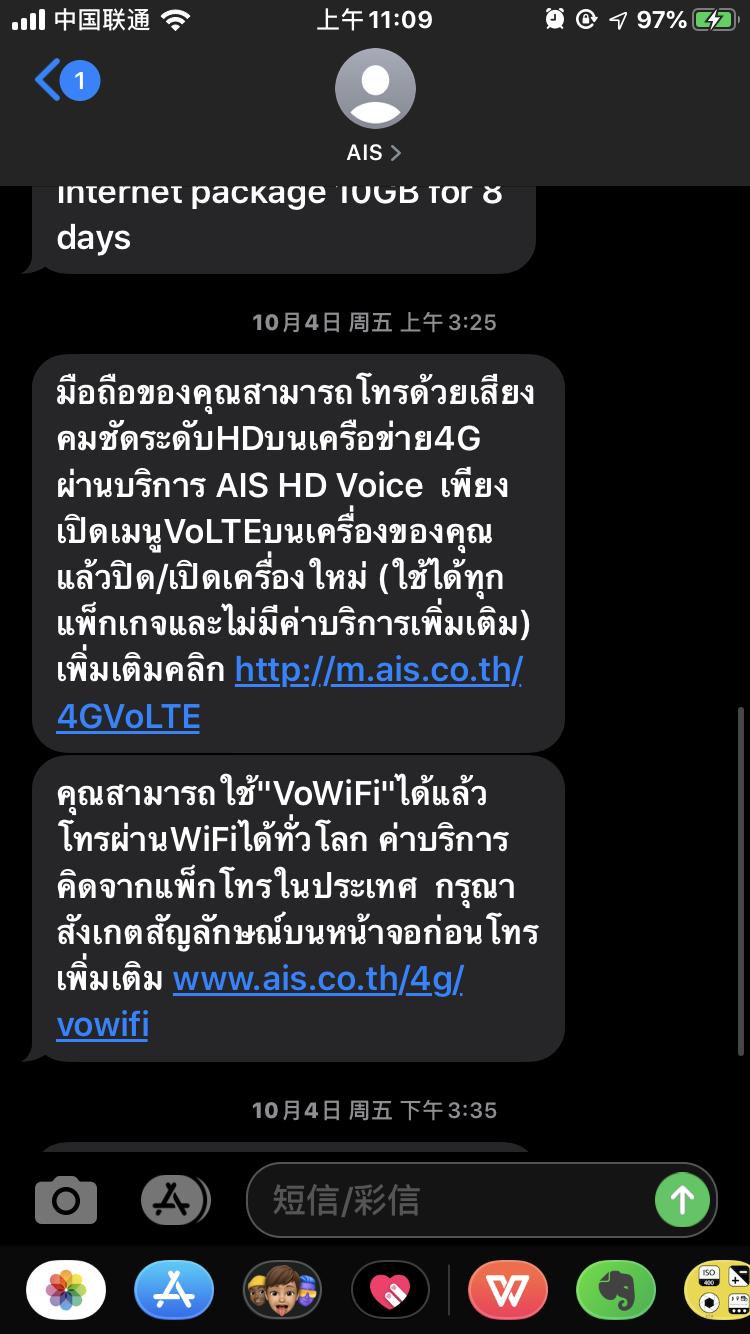Open the partially visible camera app in dock
The width and height of the screenshot is (750, 1334).
(720, 1290)
